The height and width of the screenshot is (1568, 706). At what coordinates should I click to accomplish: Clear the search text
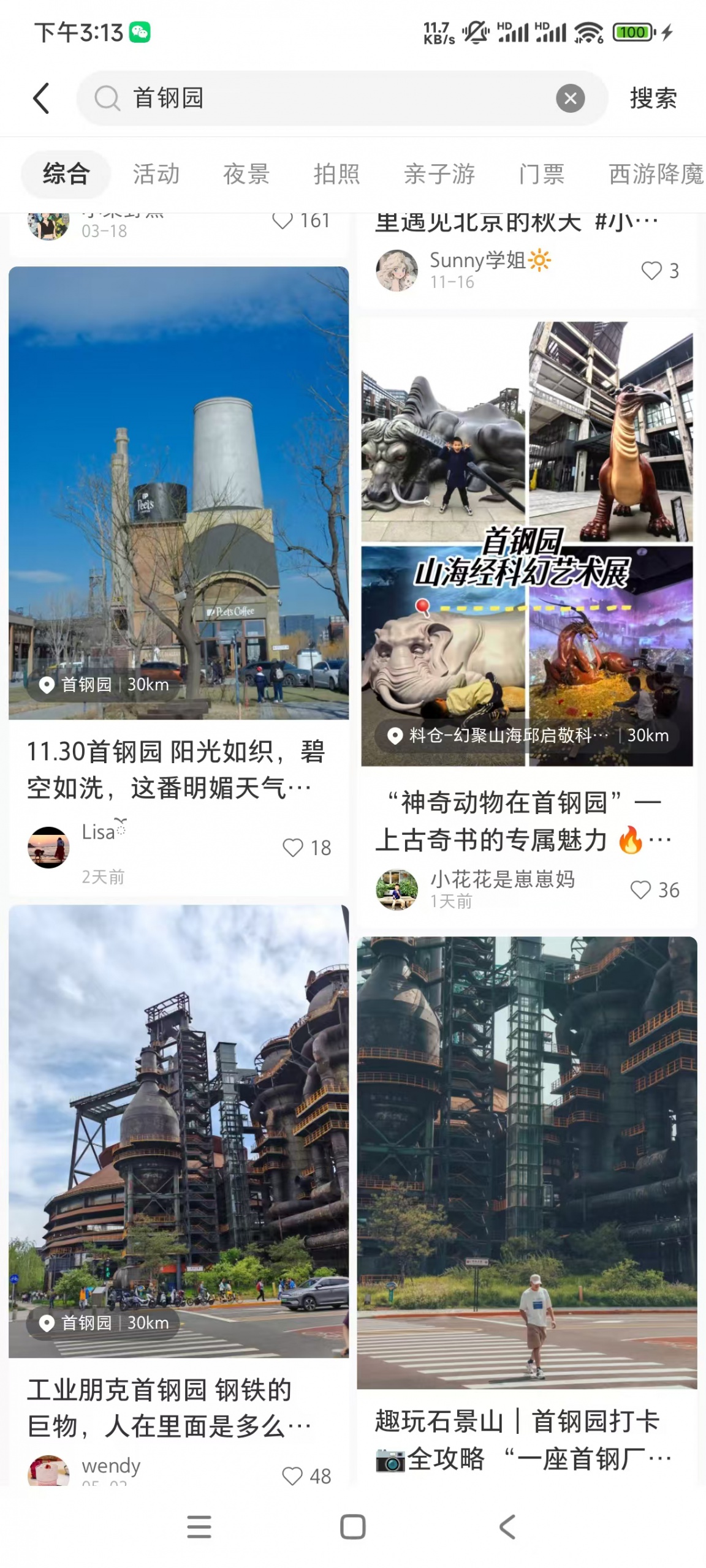[570, 98]
